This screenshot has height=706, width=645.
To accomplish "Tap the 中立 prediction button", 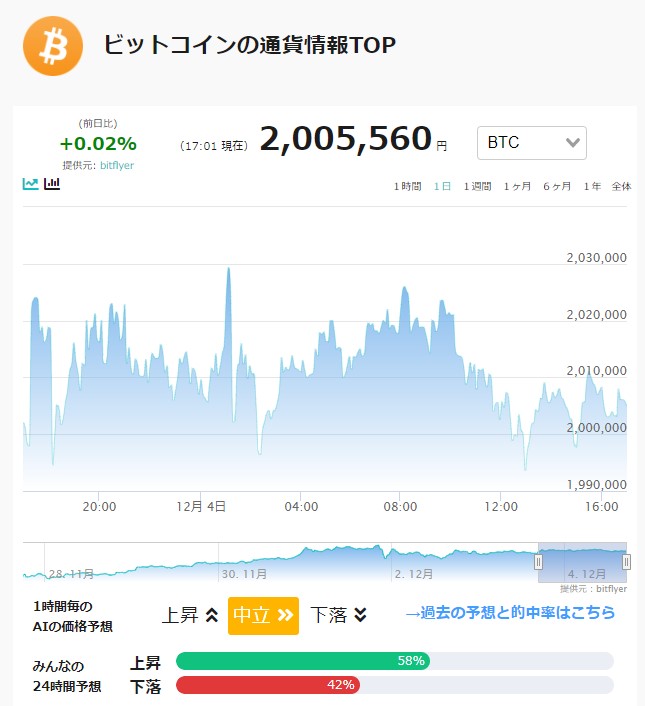I will tap(263, 615).
